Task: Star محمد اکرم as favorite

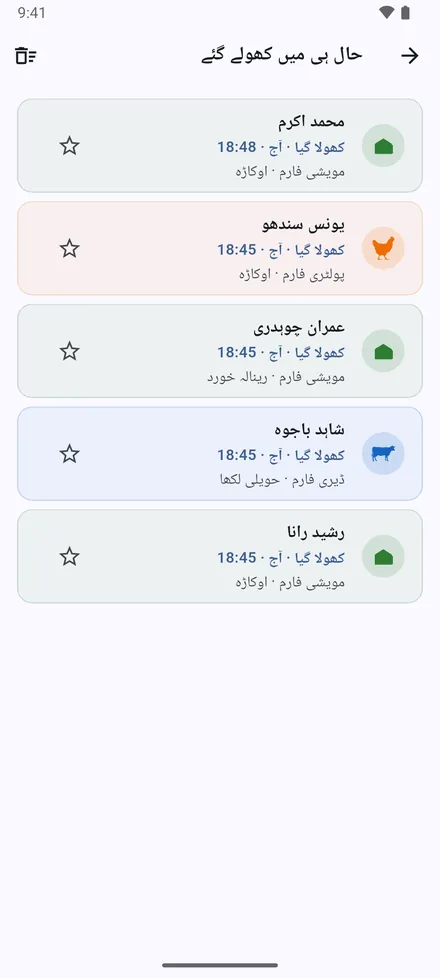Action: tap(69, 146)
